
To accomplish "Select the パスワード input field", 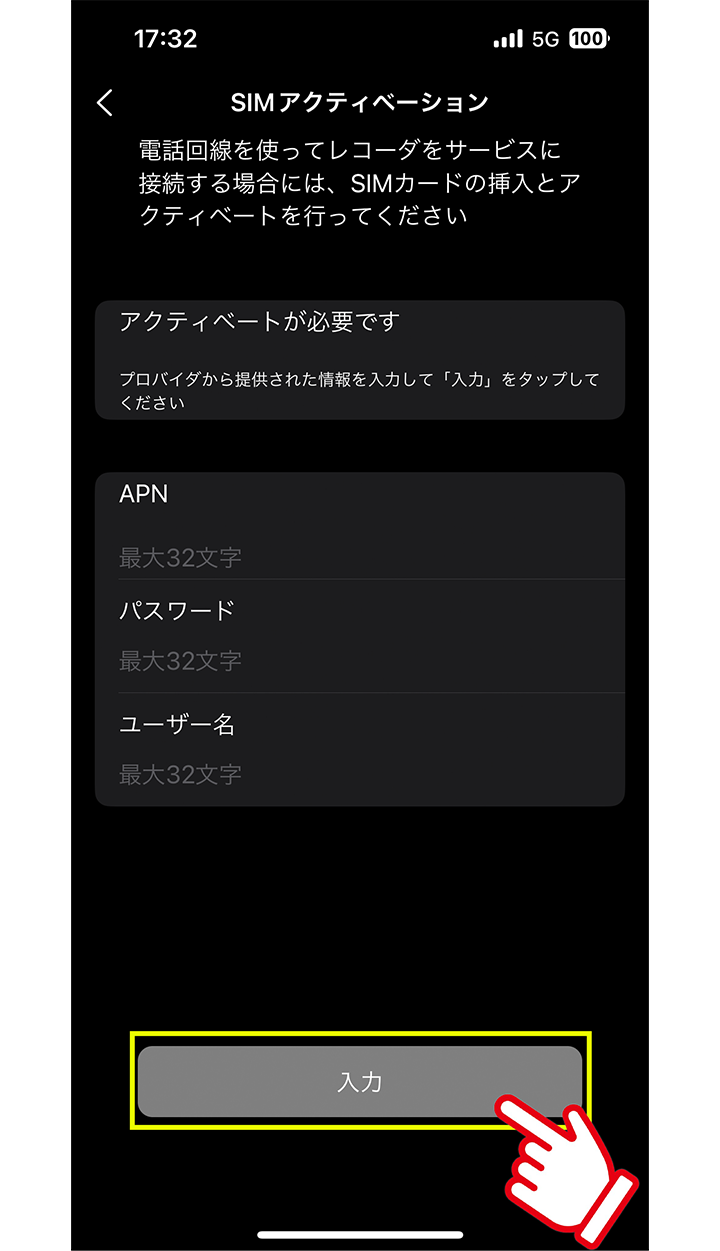I will 360,660.
